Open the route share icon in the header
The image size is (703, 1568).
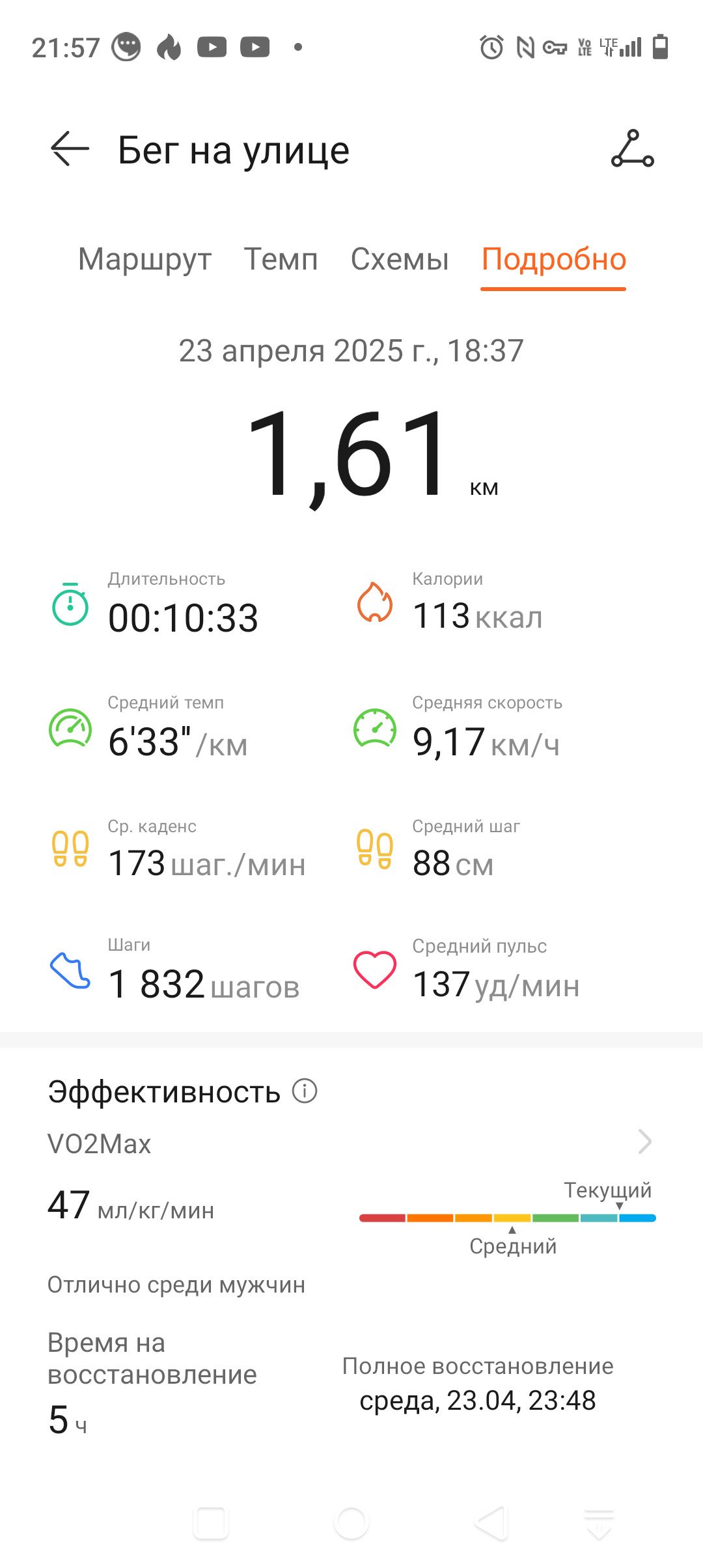pos(632,149)
